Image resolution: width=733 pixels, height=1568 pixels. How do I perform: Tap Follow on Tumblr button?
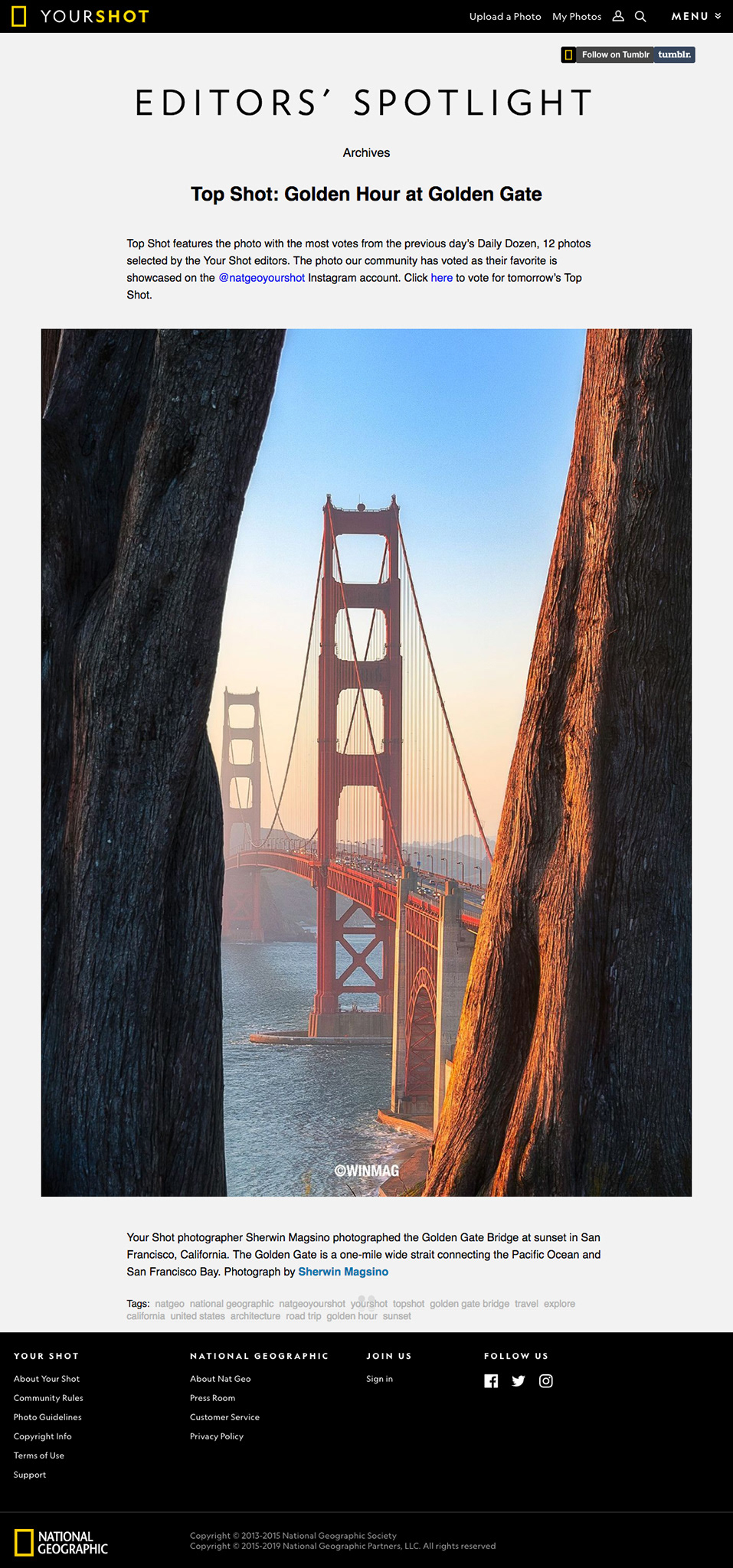[x=627, y=54]
